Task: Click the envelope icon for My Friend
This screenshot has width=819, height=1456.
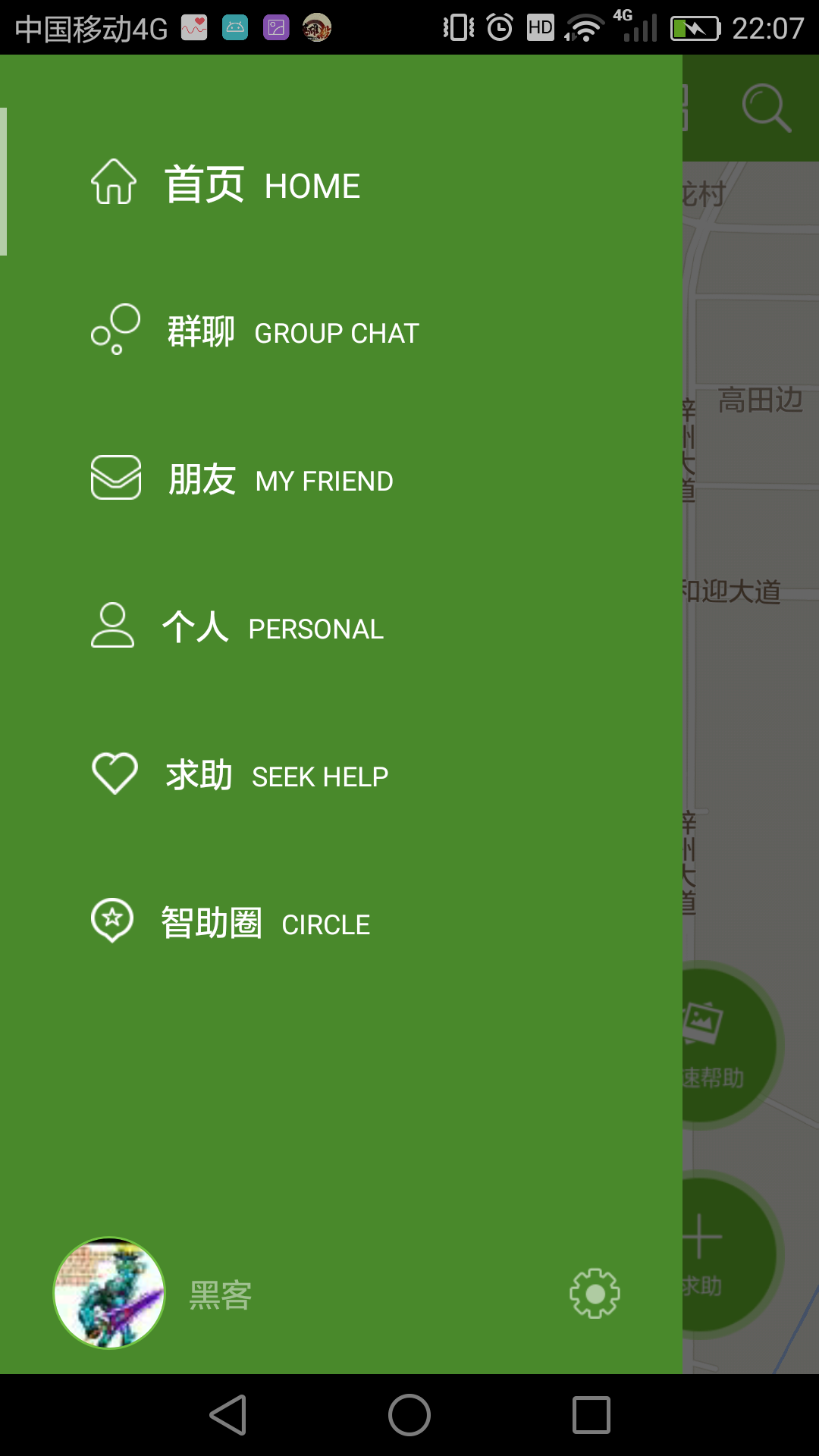Action: pyautogui.click(x=115, y=478)
